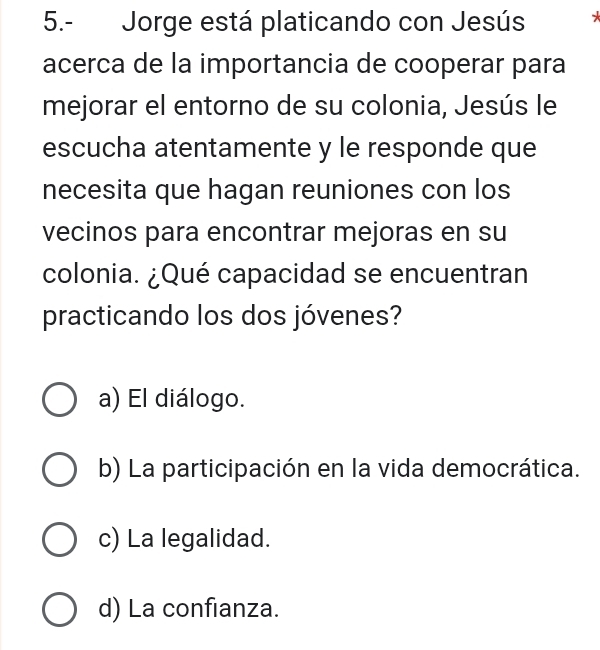The width and height of the screenshot is (600, 650).
Task: Select option a) El diálogo
Action: (60, 398)
